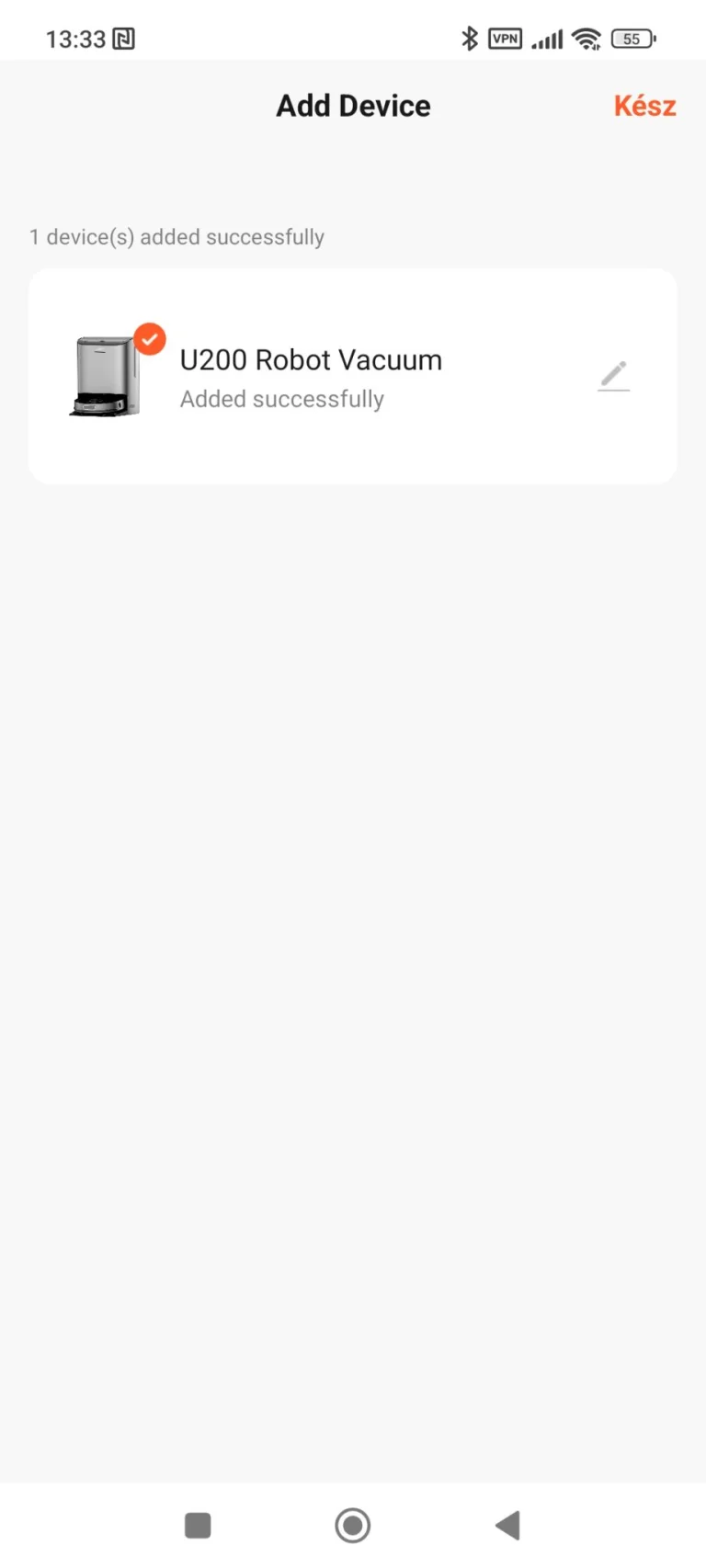Tap Kész to finish adding device
The height and width of the screenshot is (1568, 706).
(644, 107)
